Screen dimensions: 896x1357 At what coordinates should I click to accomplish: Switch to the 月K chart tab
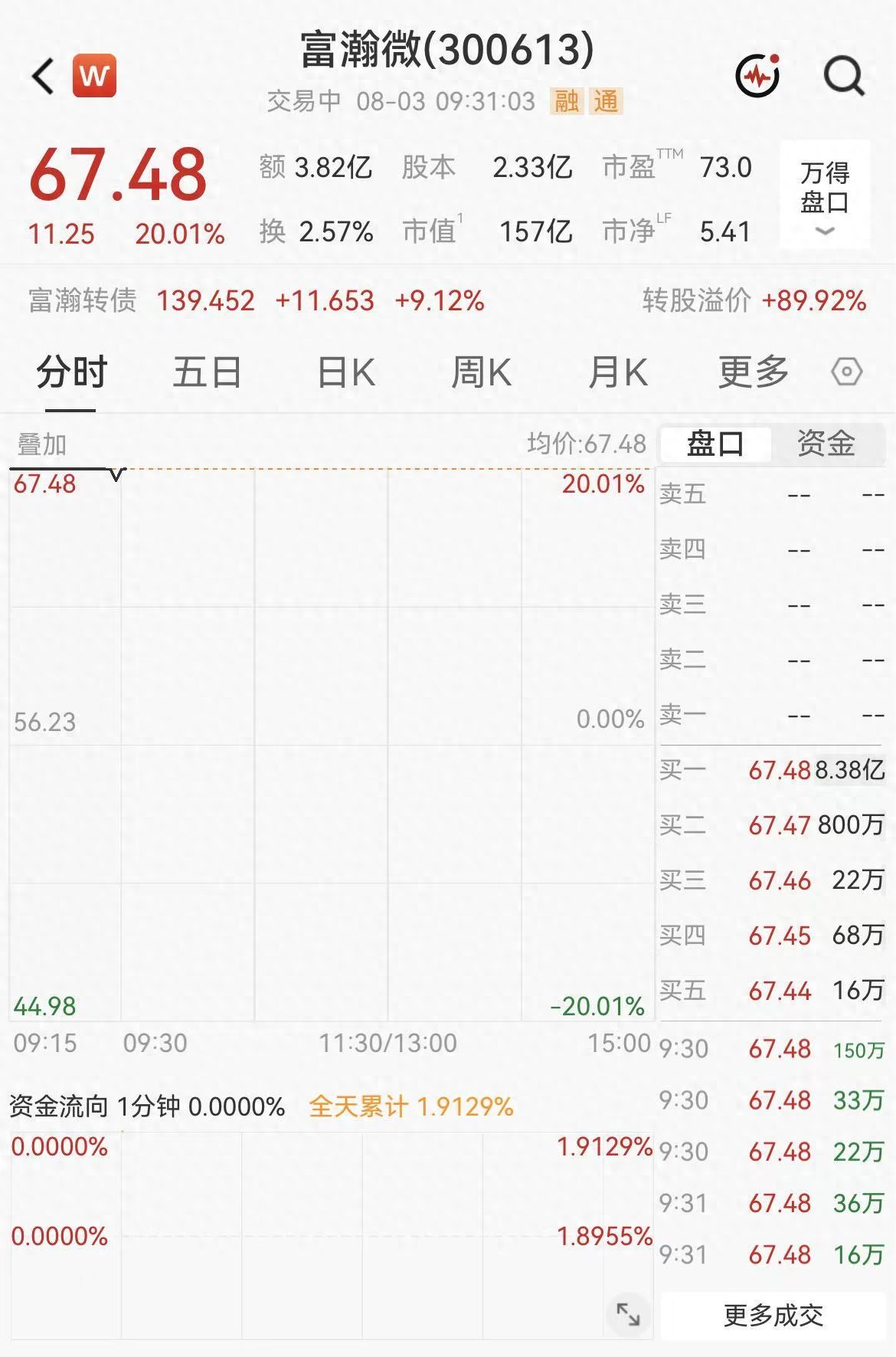[x=617, y=373]
